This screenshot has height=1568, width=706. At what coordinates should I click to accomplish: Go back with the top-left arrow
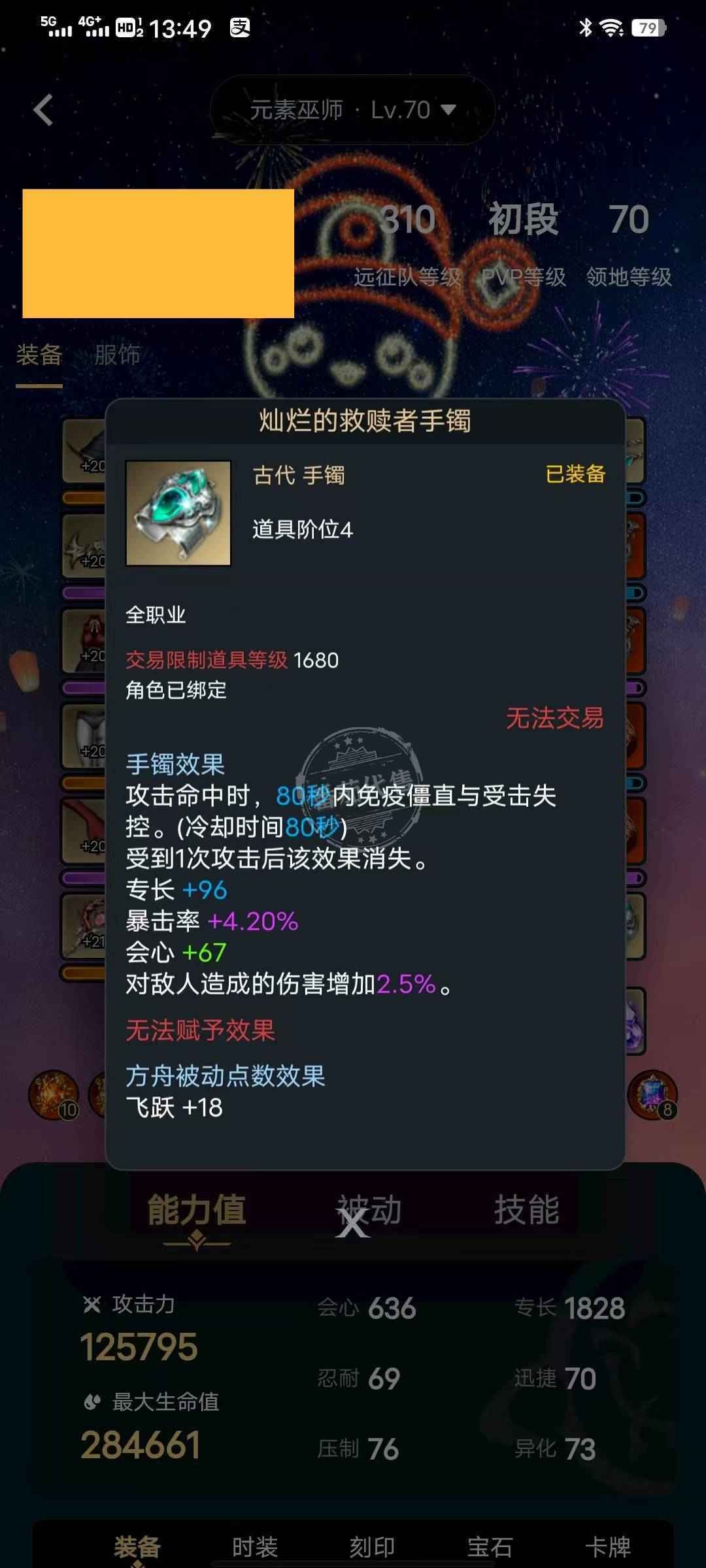[43, 110]
